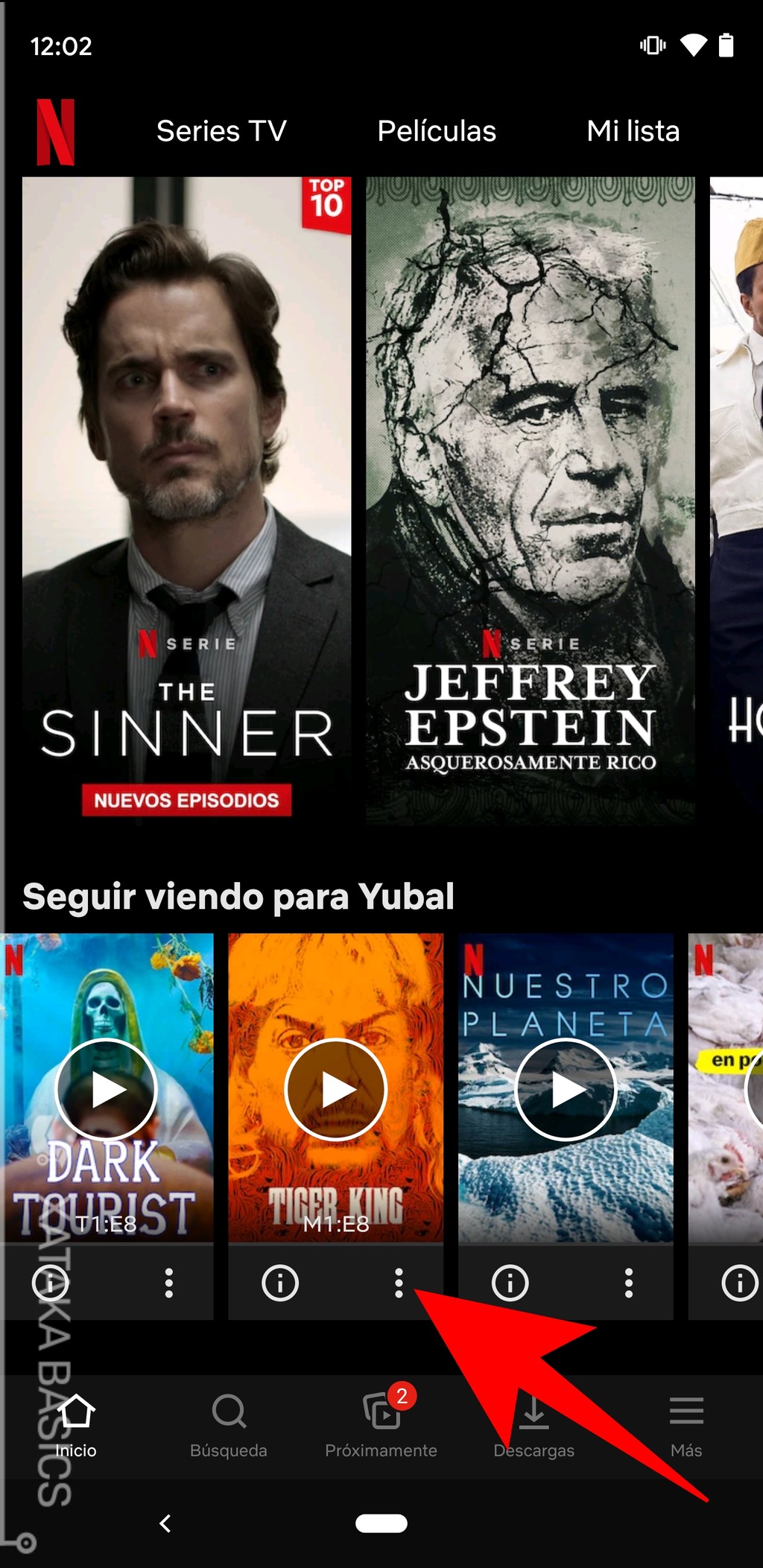Open Dark Tourist three-dot options menu
This screenshot has width=763, height=1568.
(169, 1283)
